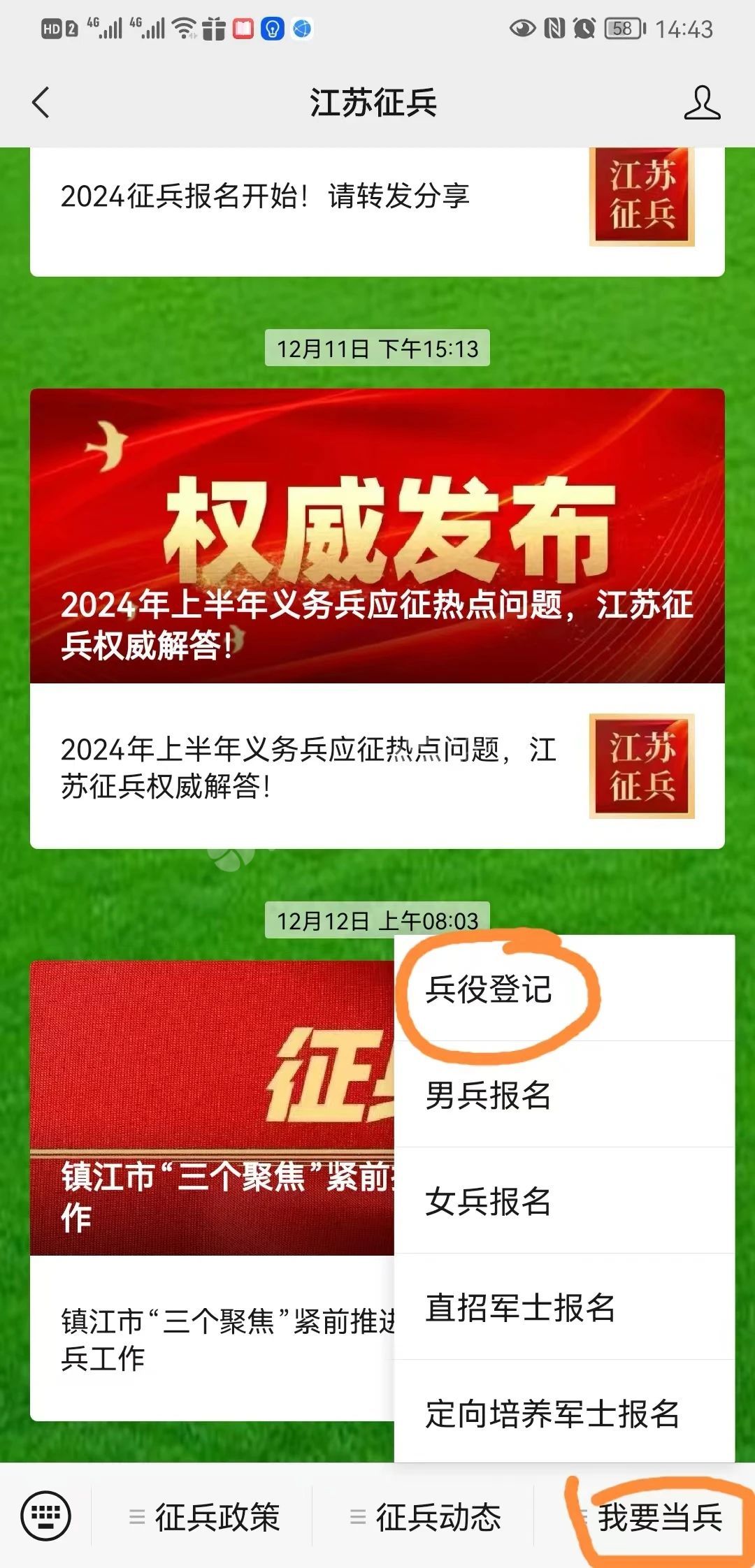Viewport: 755px width, 1568px height.
Task: Choose 男兵报名 option
Action: coord(489,1096)
